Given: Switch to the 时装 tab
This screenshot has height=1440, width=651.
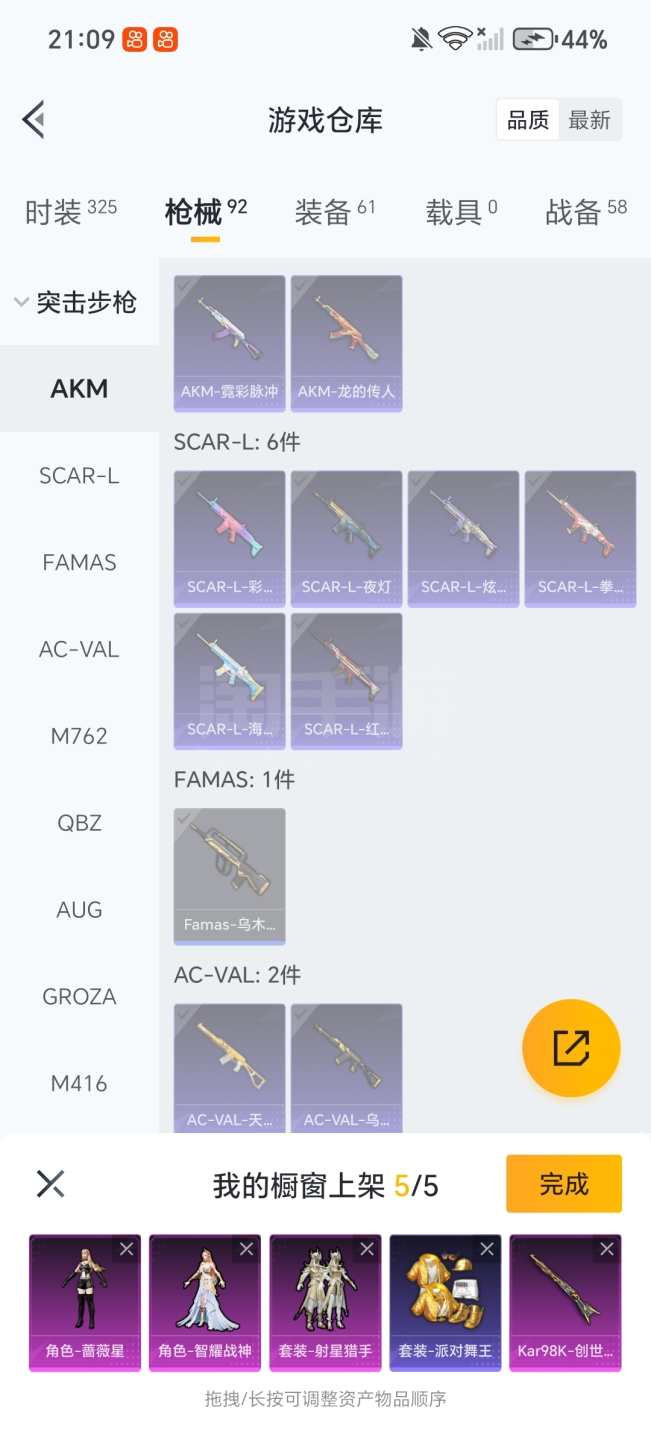Looking at the screenshot, I should [x=70, y=211].
